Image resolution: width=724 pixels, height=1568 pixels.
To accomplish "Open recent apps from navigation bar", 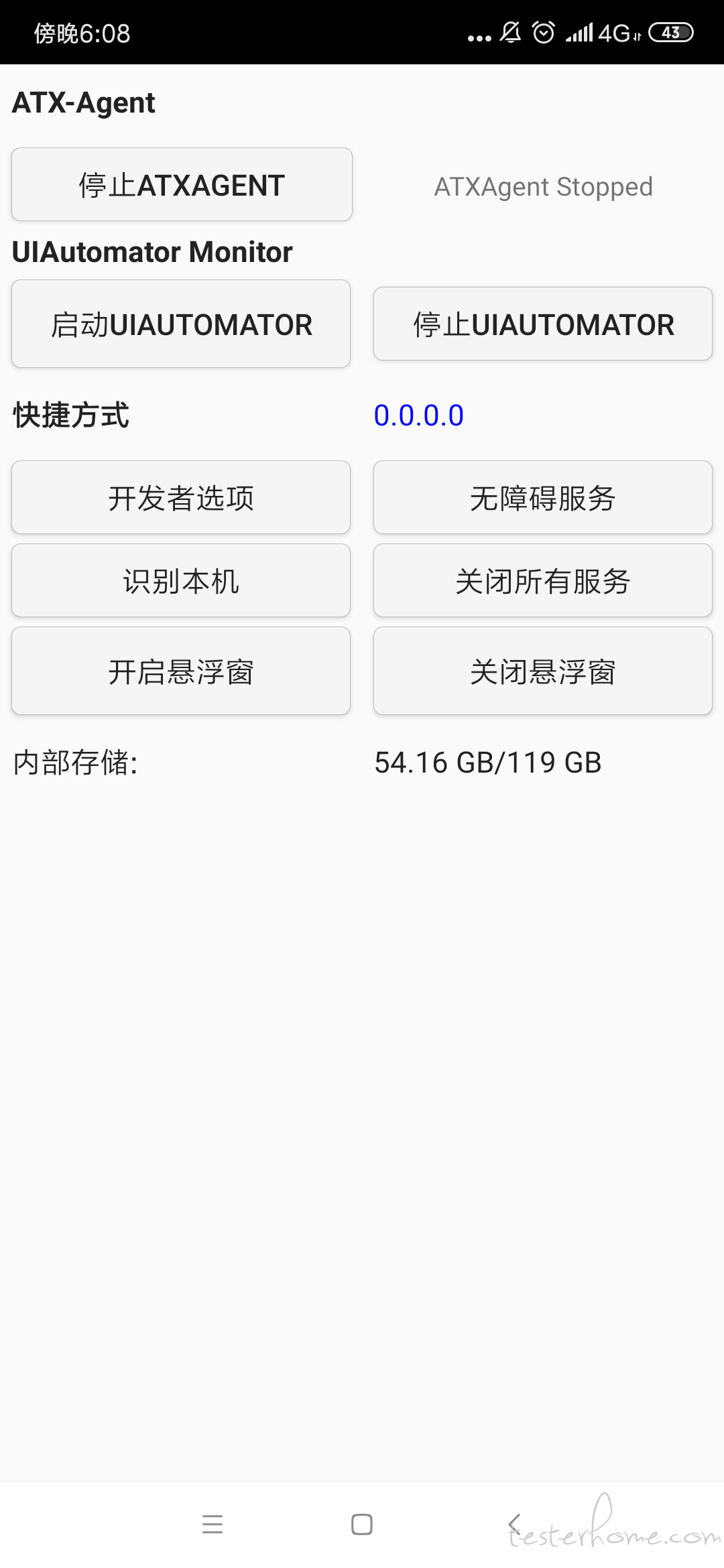I will click(213, 1524).
